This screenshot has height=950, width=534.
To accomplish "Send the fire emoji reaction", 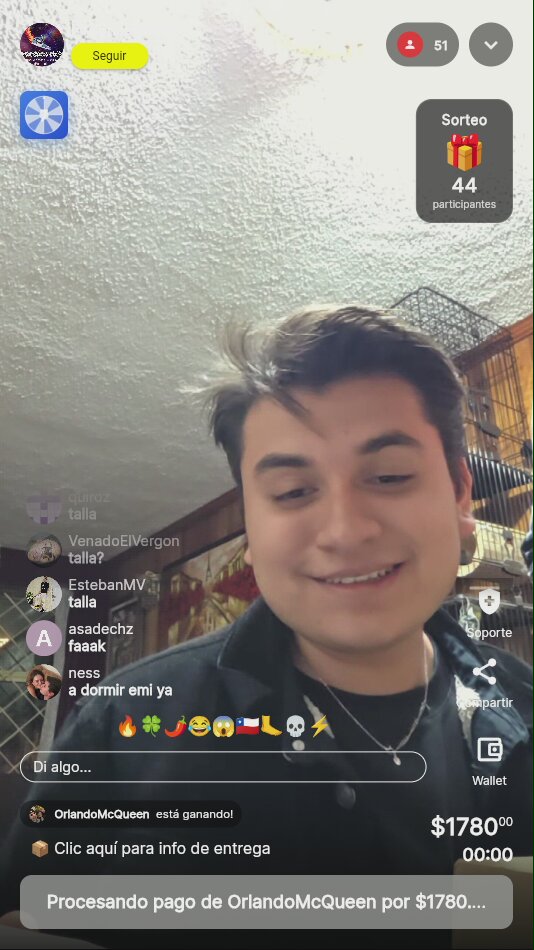I will click(127, 726).
